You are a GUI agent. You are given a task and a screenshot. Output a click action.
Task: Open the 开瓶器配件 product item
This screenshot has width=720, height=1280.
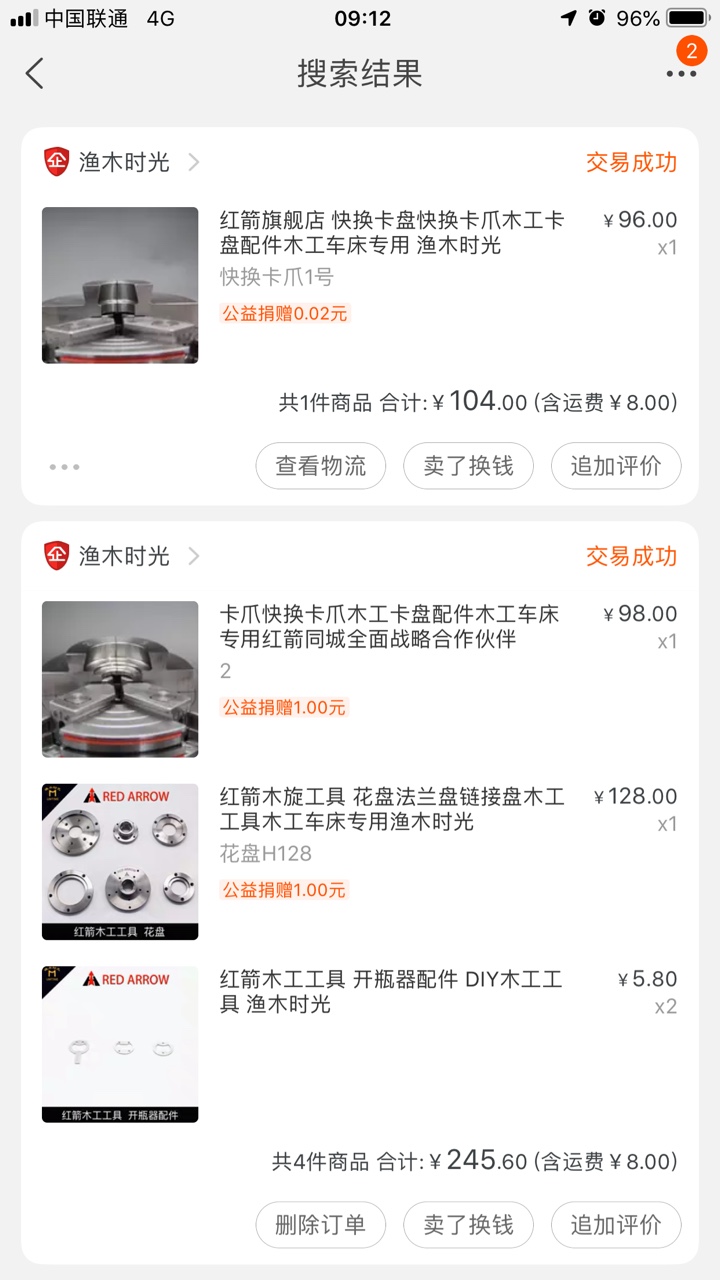[x=360, y=1045]
